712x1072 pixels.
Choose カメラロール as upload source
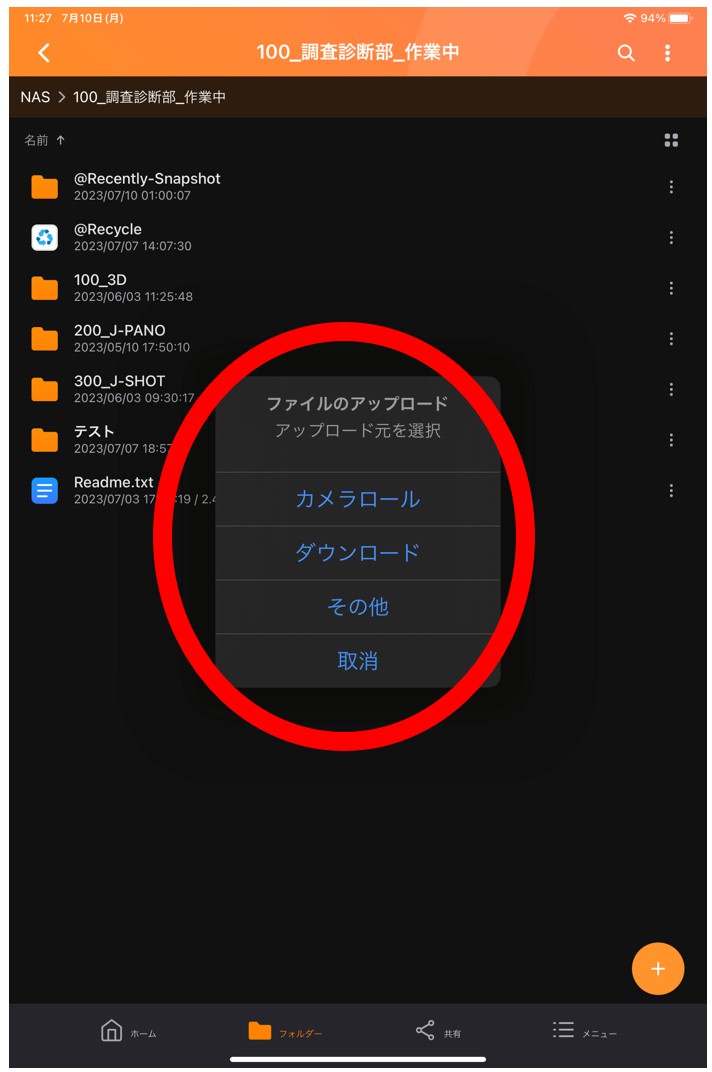coord(357,499)
